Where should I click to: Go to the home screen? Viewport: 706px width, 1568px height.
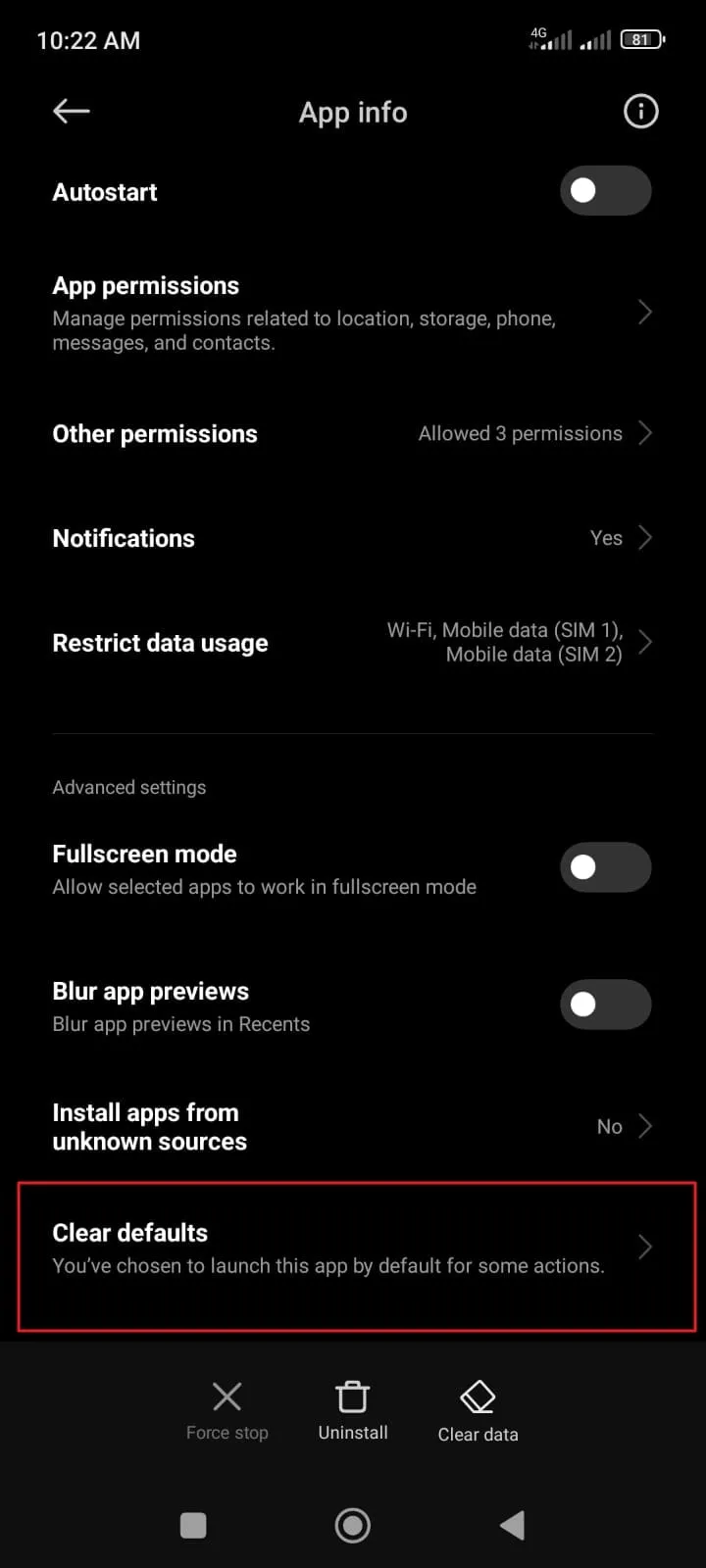353,1525
